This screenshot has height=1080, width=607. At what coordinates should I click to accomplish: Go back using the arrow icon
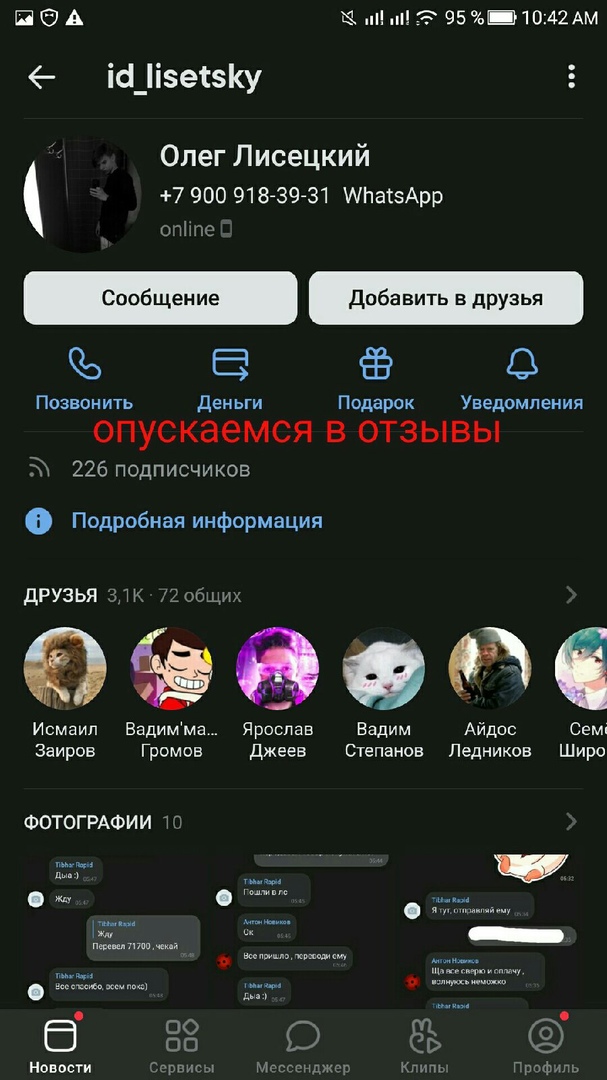[42, 77]
